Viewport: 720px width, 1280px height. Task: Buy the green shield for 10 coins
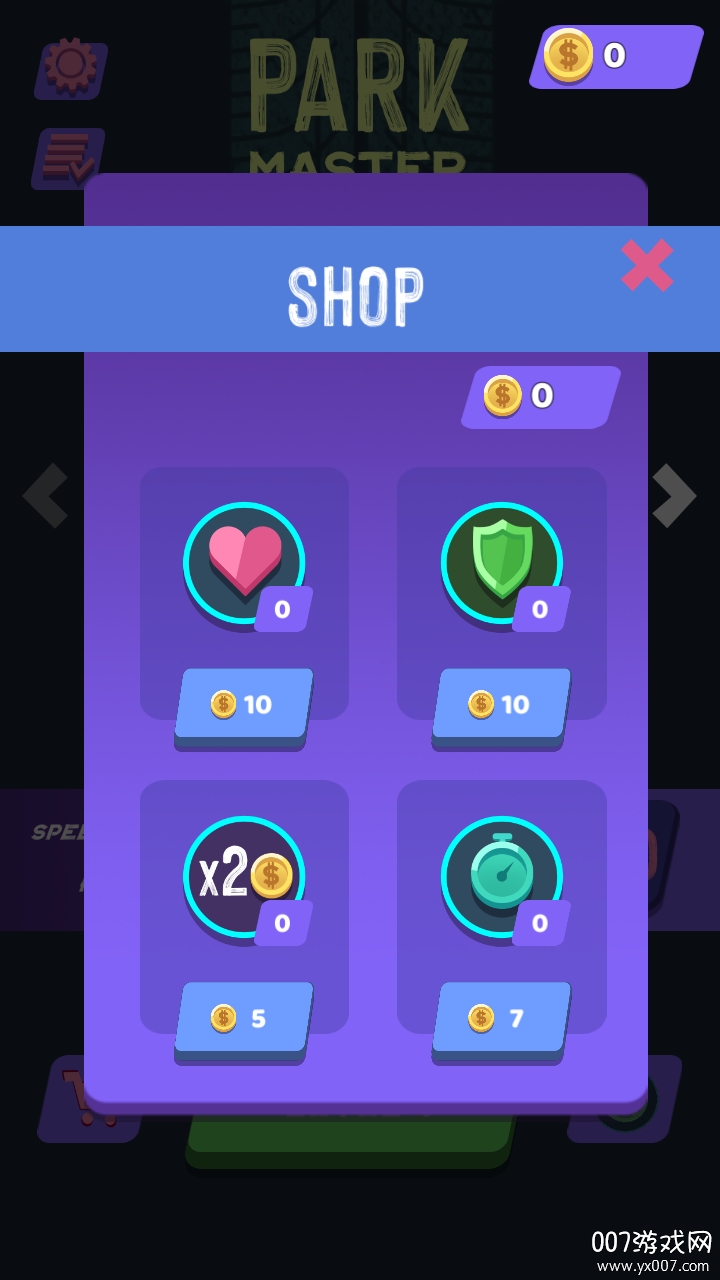point(501,704)
